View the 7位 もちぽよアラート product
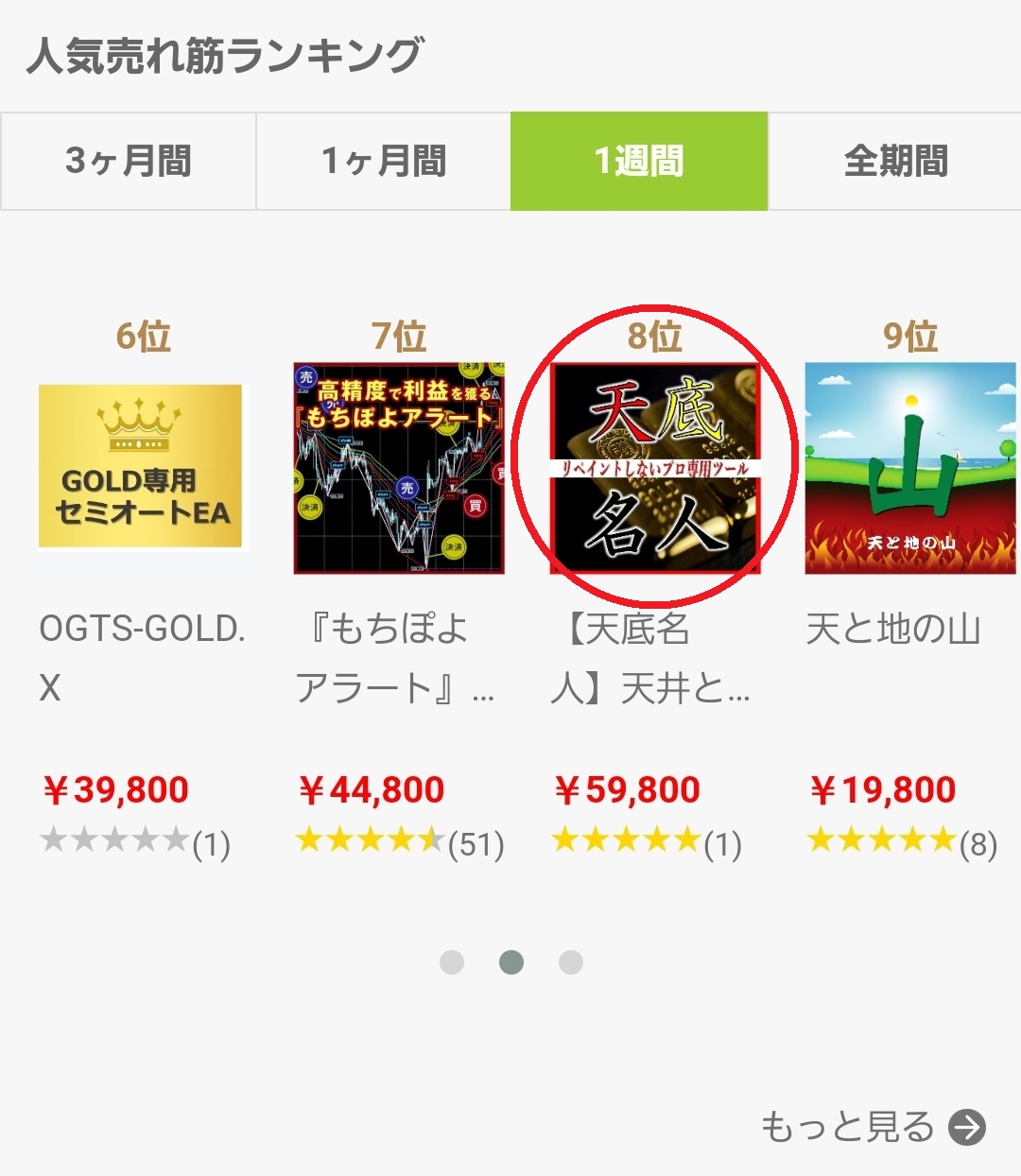The height and width of the screenshot is (1176, 1021). point(399,467)
